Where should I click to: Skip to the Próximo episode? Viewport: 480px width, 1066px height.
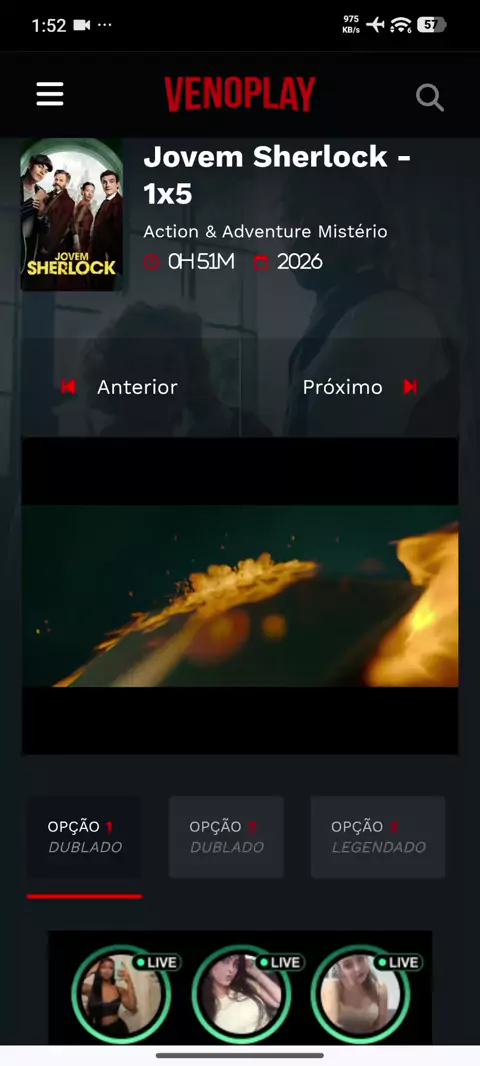360,387
